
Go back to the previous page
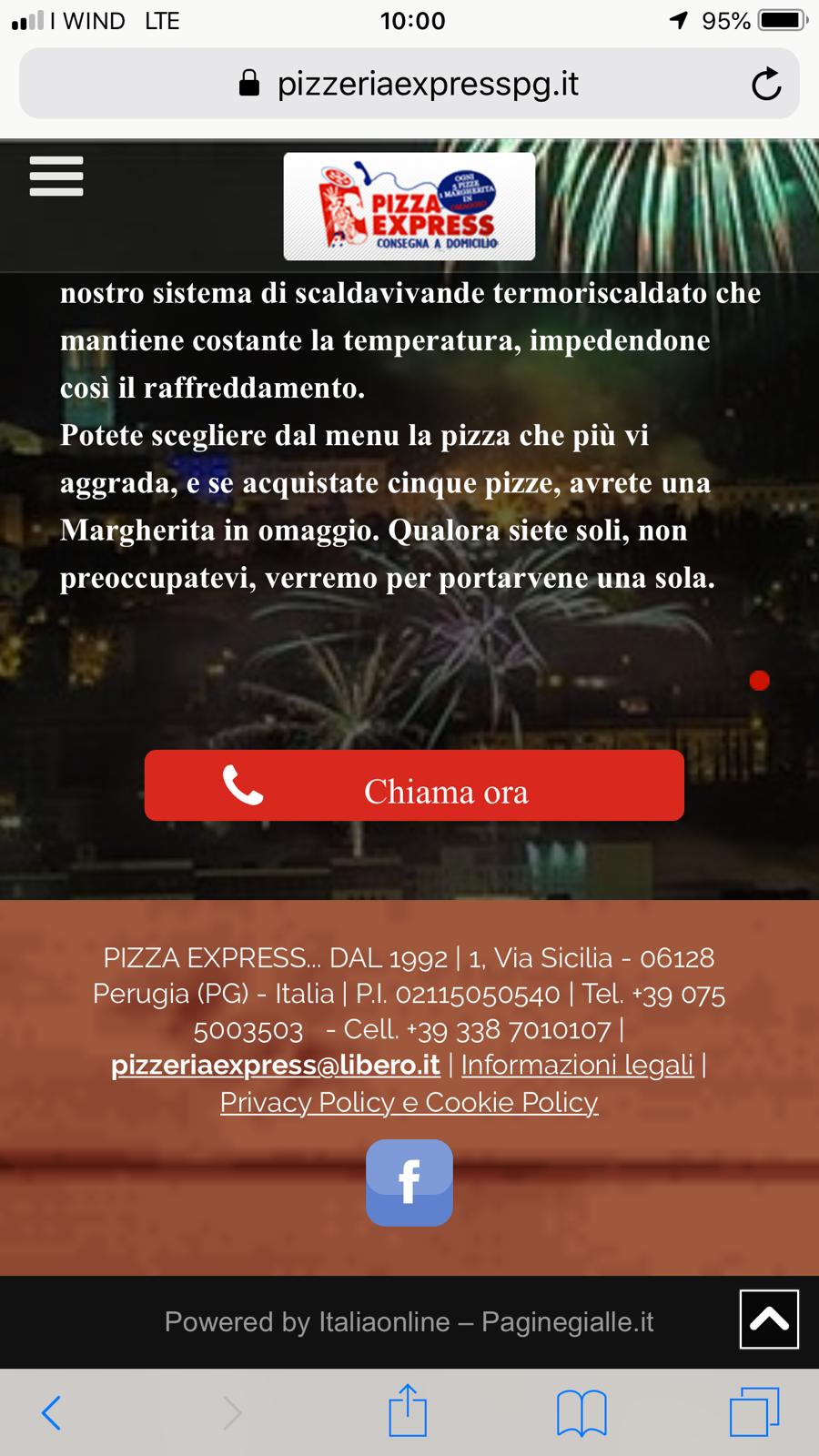coord(52,1412)
